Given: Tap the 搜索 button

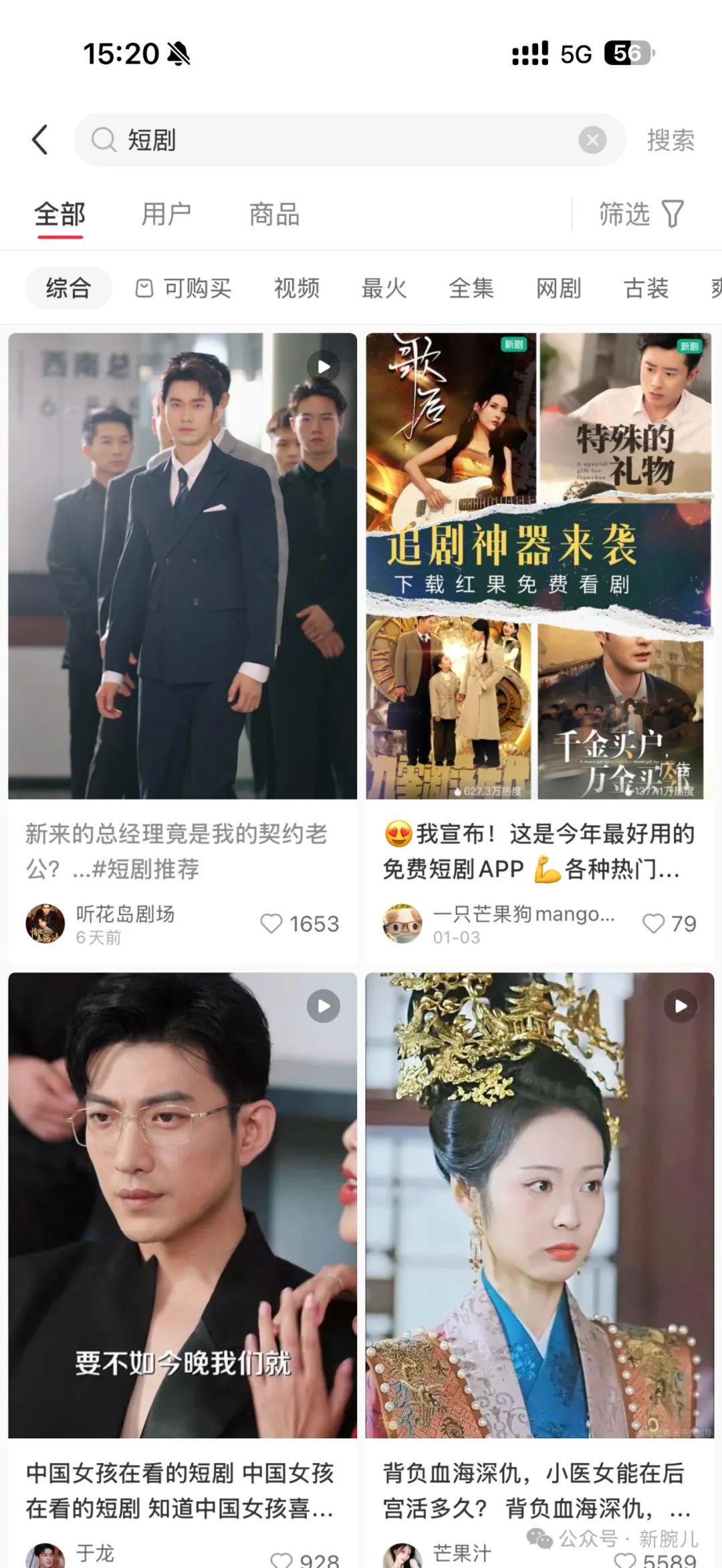Looking at the screenshot, I should [671, 140].
